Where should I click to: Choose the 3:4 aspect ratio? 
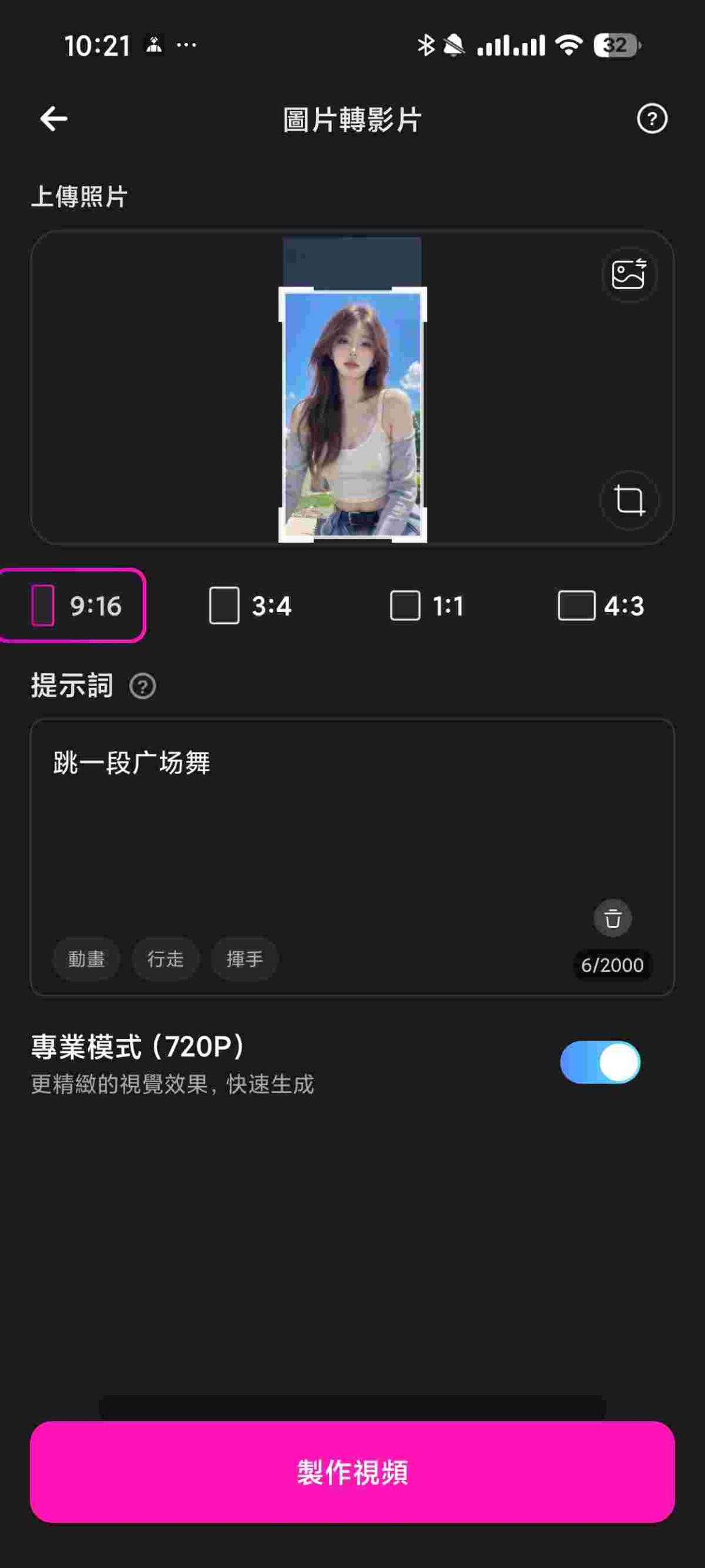click(x=250, y=606)
